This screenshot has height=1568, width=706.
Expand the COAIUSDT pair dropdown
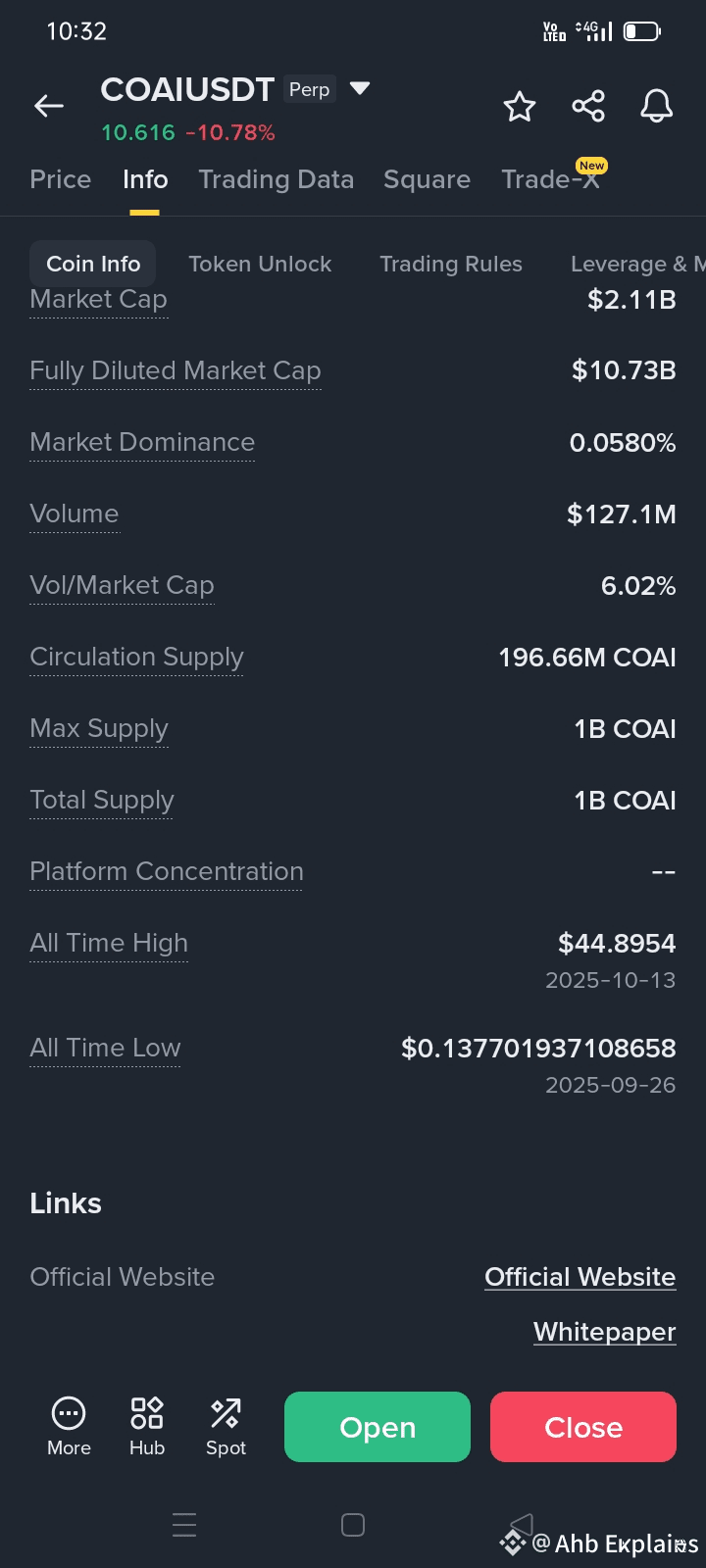(360, 89)
